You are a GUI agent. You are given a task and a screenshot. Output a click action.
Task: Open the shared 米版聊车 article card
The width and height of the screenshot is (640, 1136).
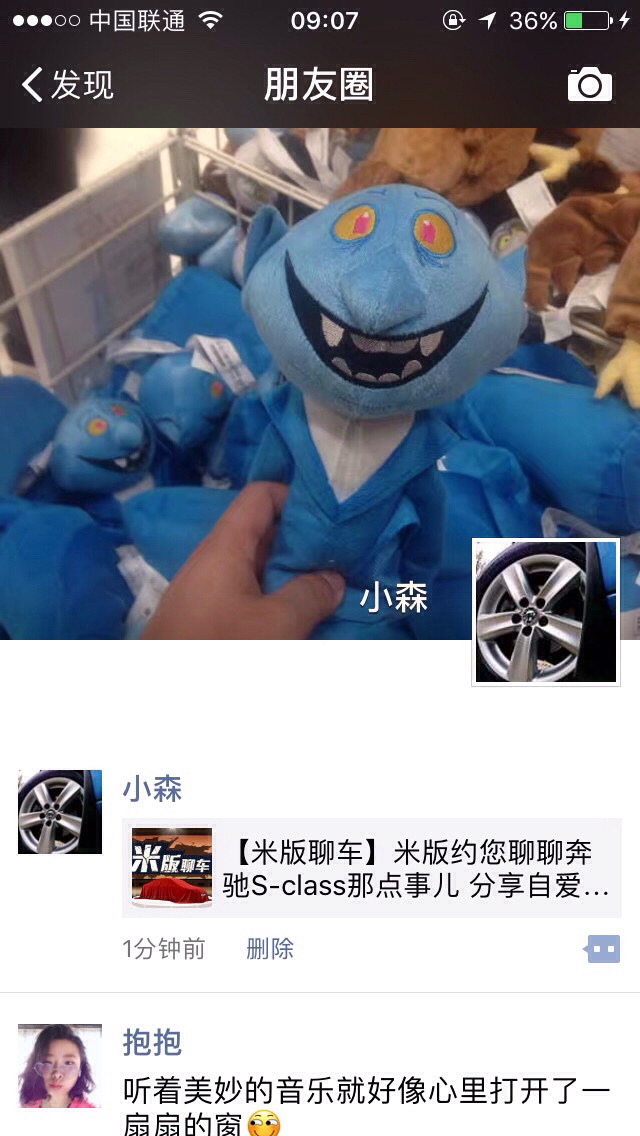pos(372,868)
